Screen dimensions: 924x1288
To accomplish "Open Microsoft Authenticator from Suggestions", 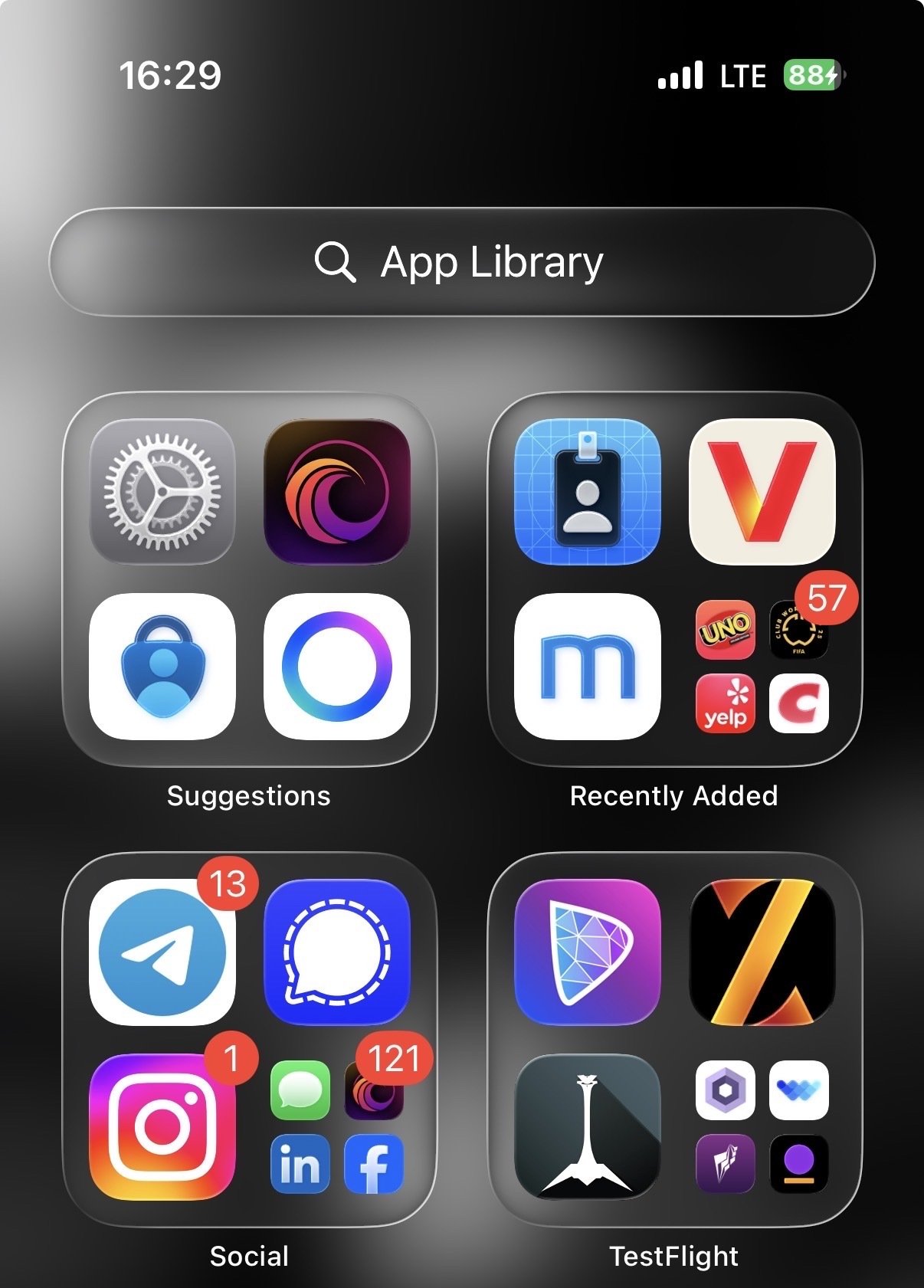I will (162, 667).
